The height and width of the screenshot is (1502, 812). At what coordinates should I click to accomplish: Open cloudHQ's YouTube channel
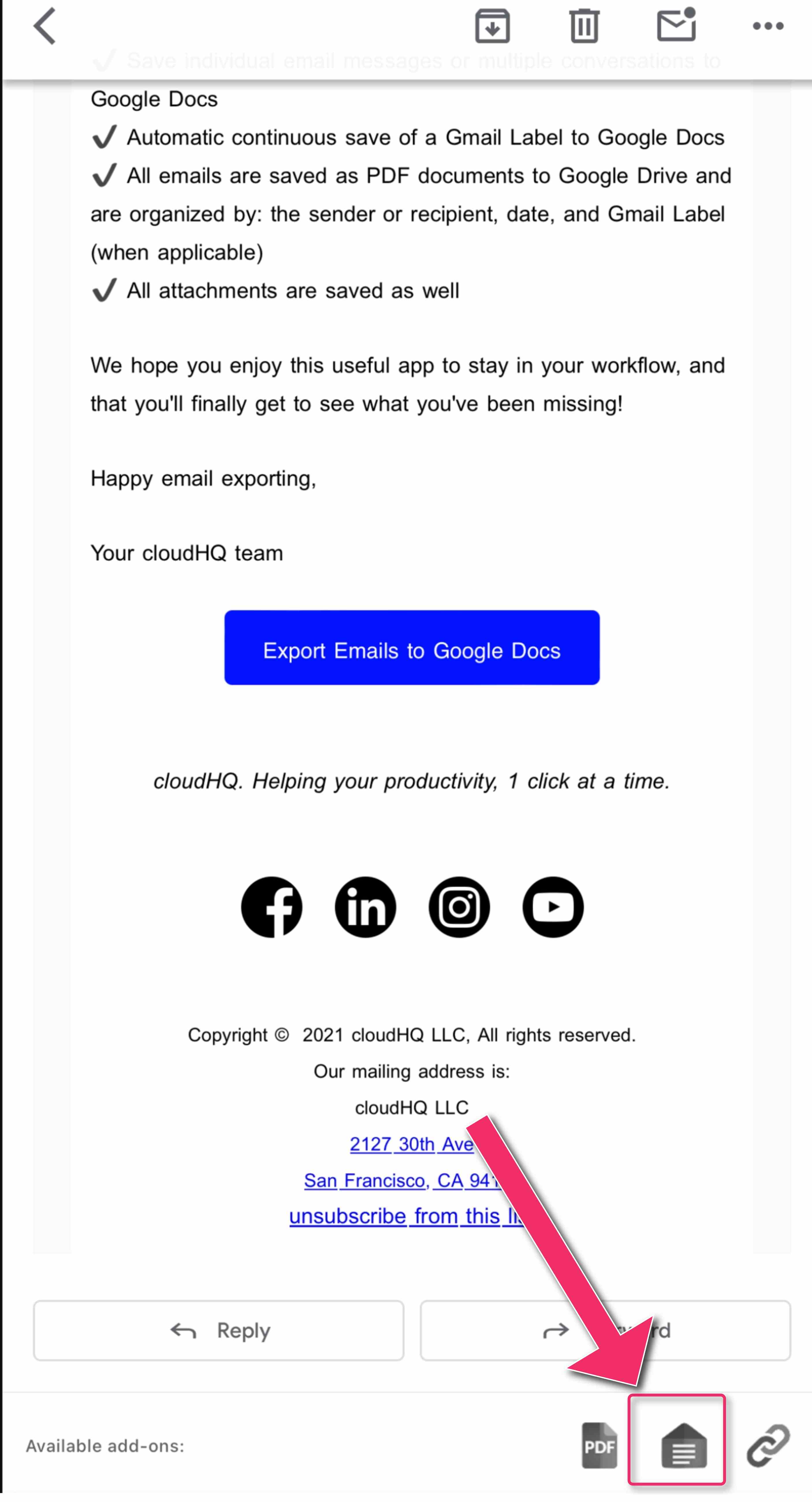553,907
